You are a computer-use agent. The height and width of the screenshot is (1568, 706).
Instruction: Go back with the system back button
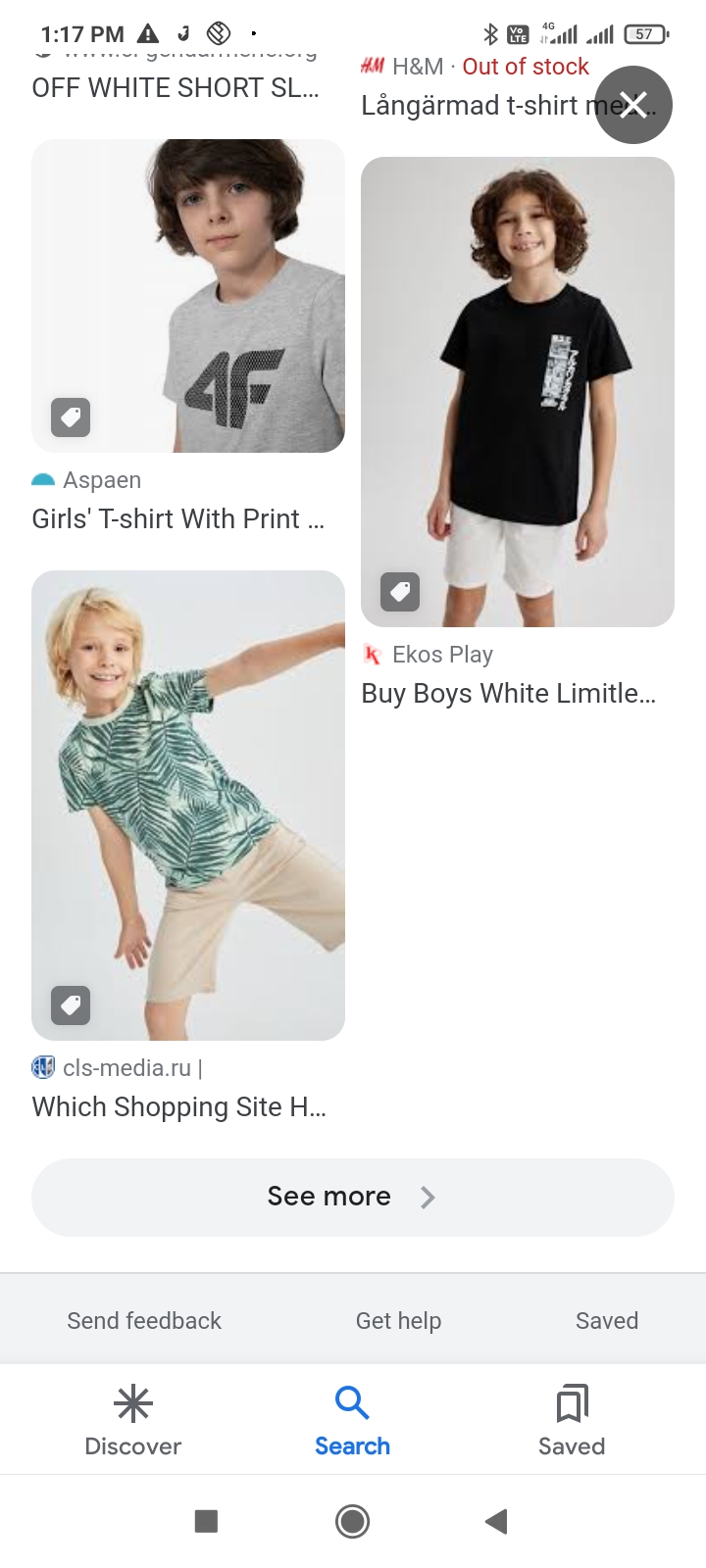tap(496, 1521)
